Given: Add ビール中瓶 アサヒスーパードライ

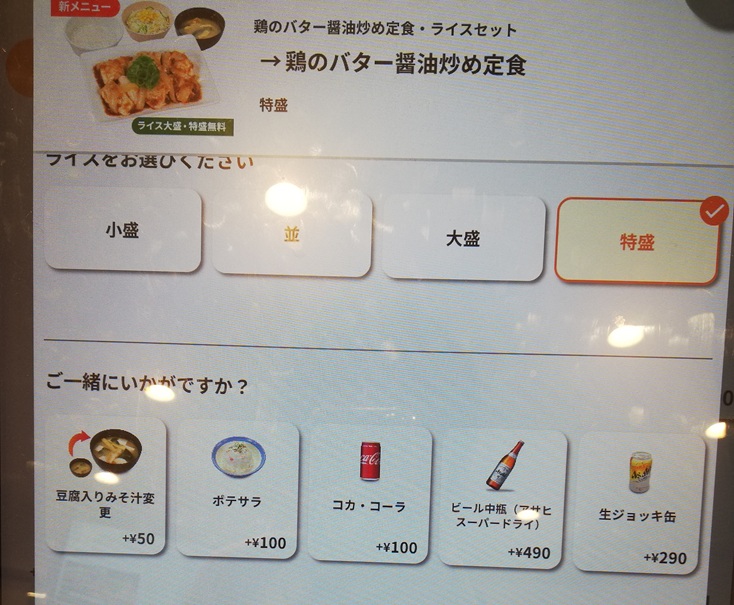Looking at the screenshot, I should 503,499.
